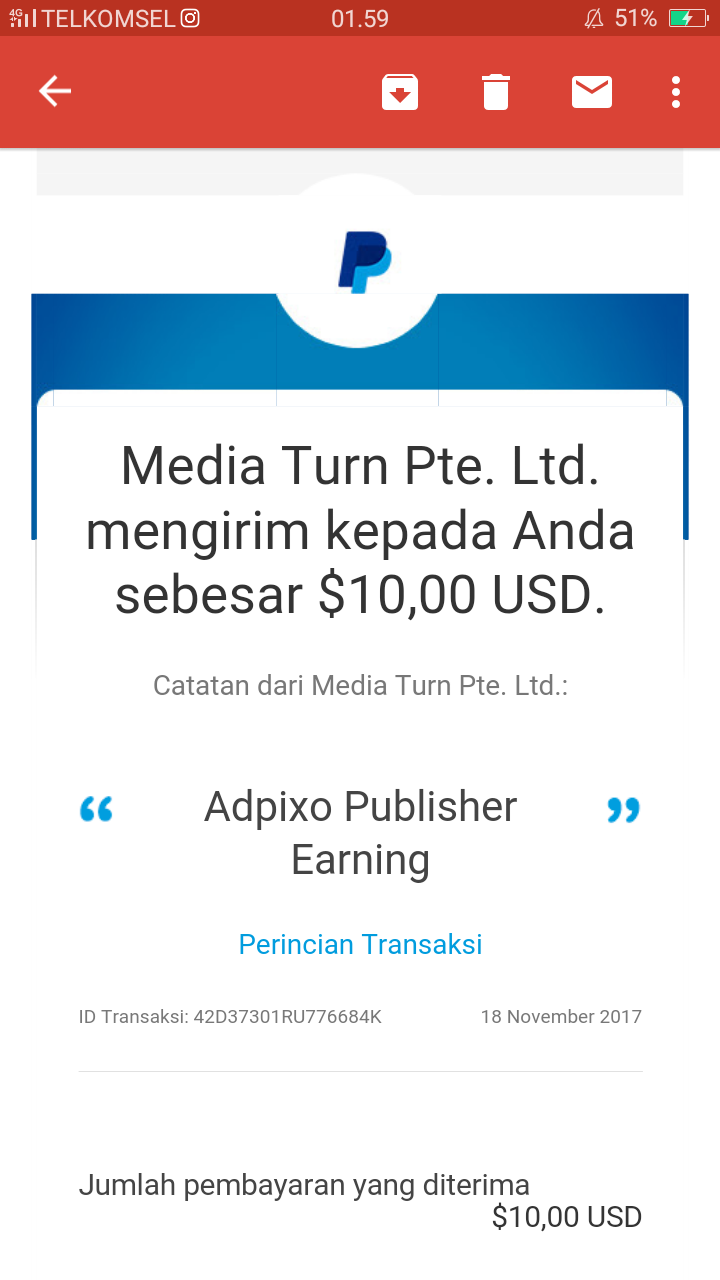The width and height of the screenshot is (720, 1280).
Task: Mark the email as unread
Action: pyautogui.click(x=592, y=92)
